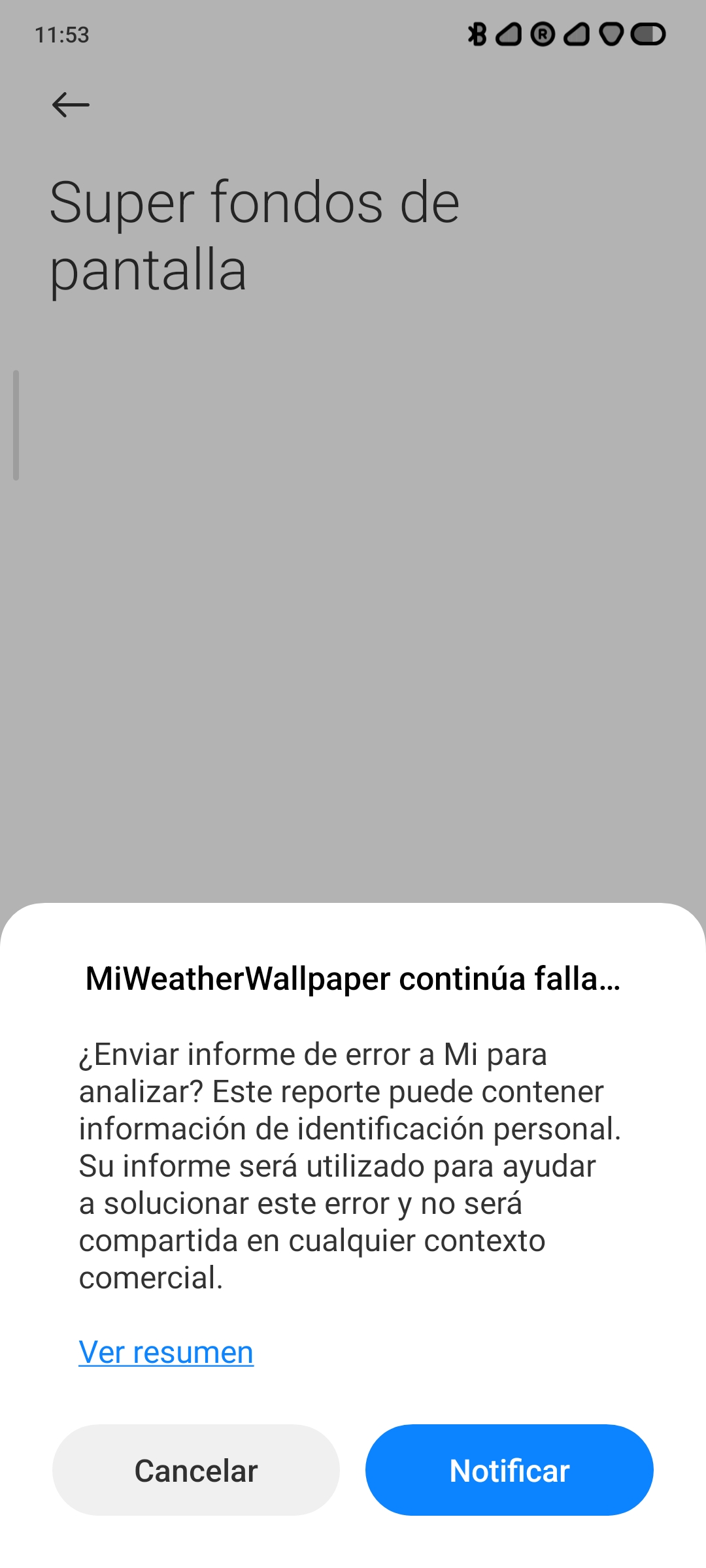Tap Notificar to send the error report
Image resolution: width=706 pixels, height=1568 pixels.
(x=509, y=1470)
